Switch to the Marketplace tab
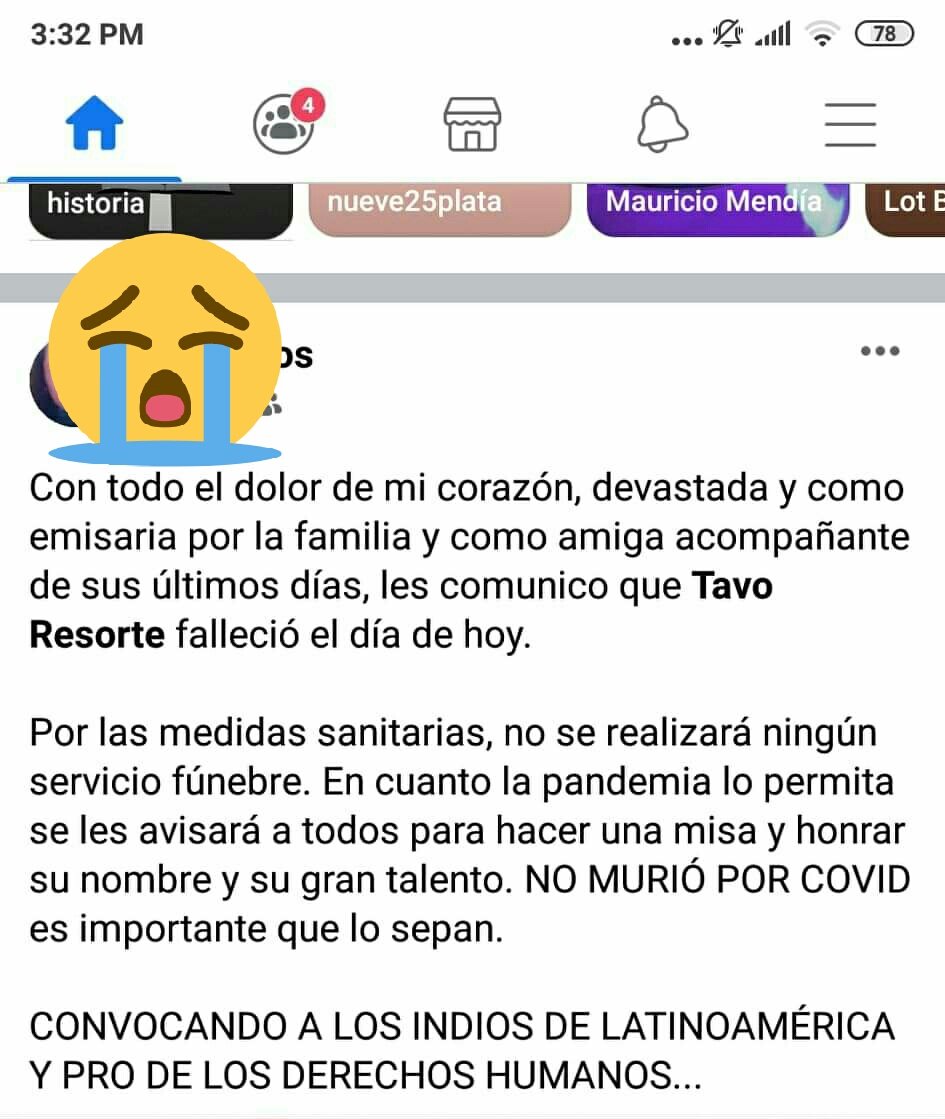 [472, 125]
